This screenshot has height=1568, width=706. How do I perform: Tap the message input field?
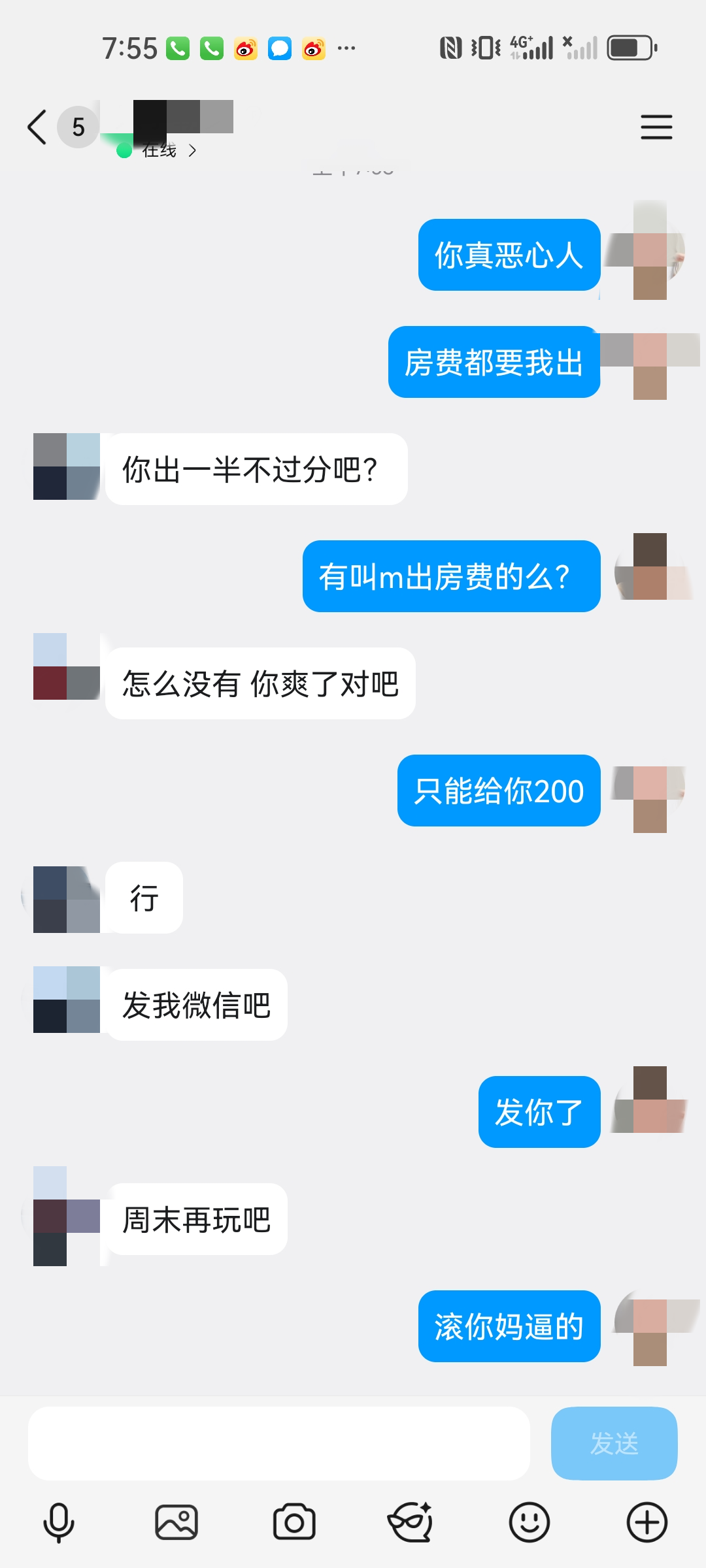pos(278,1444)
